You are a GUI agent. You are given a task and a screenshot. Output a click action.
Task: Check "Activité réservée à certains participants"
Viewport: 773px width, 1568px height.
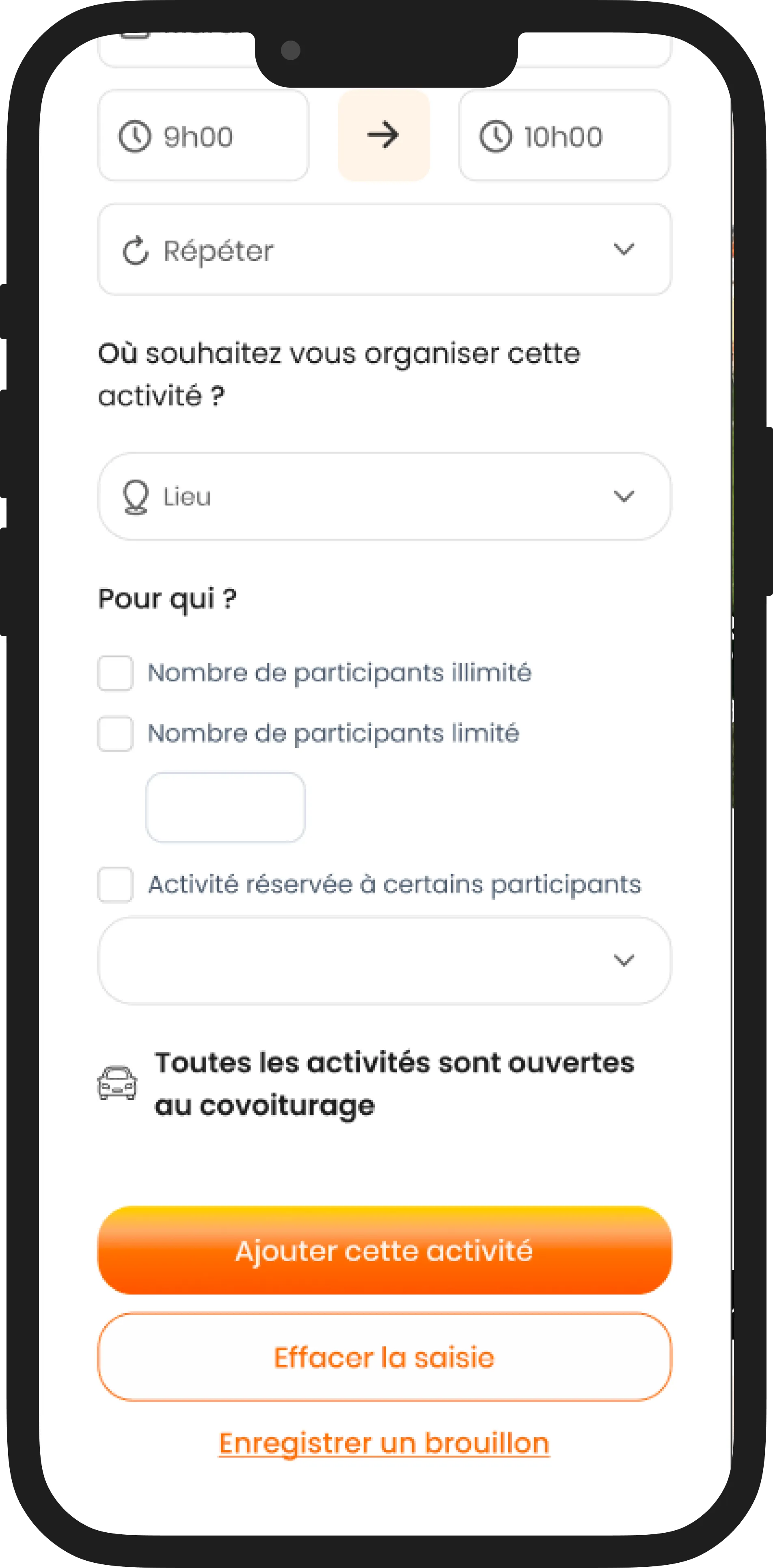[114, 885]
